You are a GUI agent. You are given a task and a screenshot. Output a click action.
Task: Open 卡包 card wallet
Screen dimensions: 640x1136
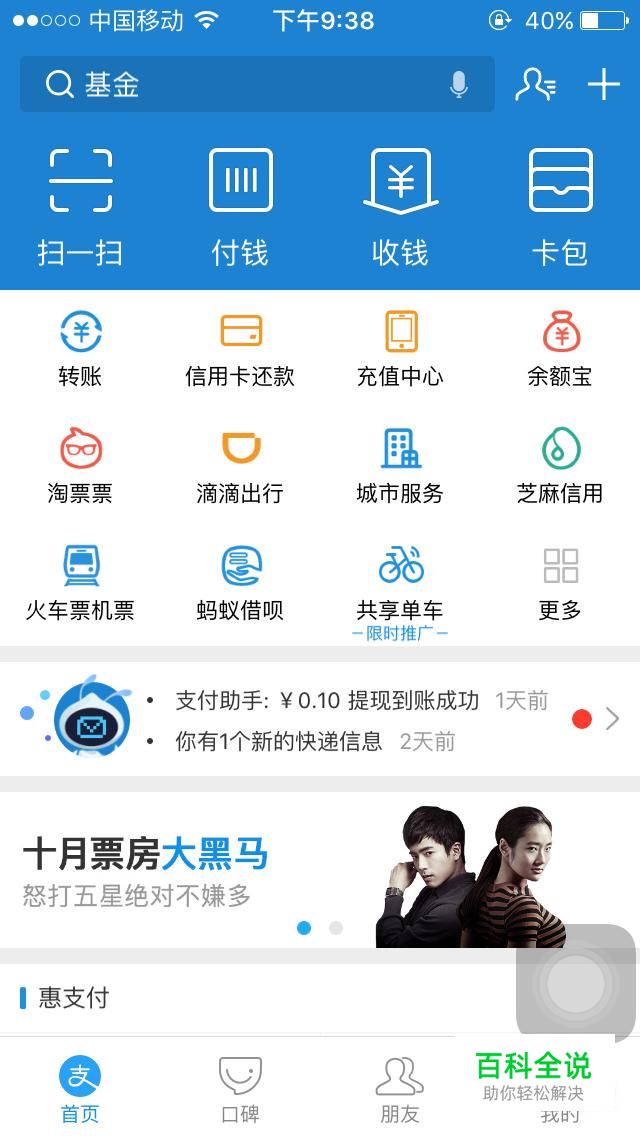tap(560, 205)
